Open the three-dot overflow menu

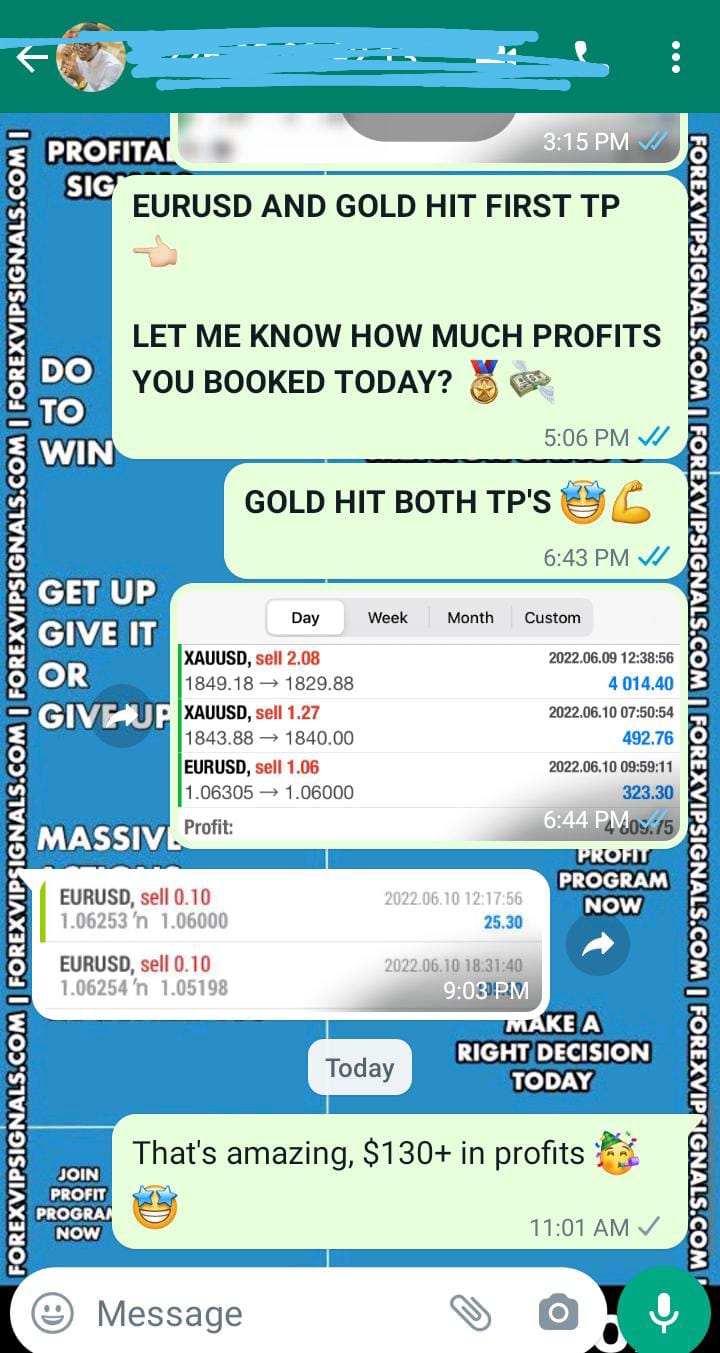[676, 57]
